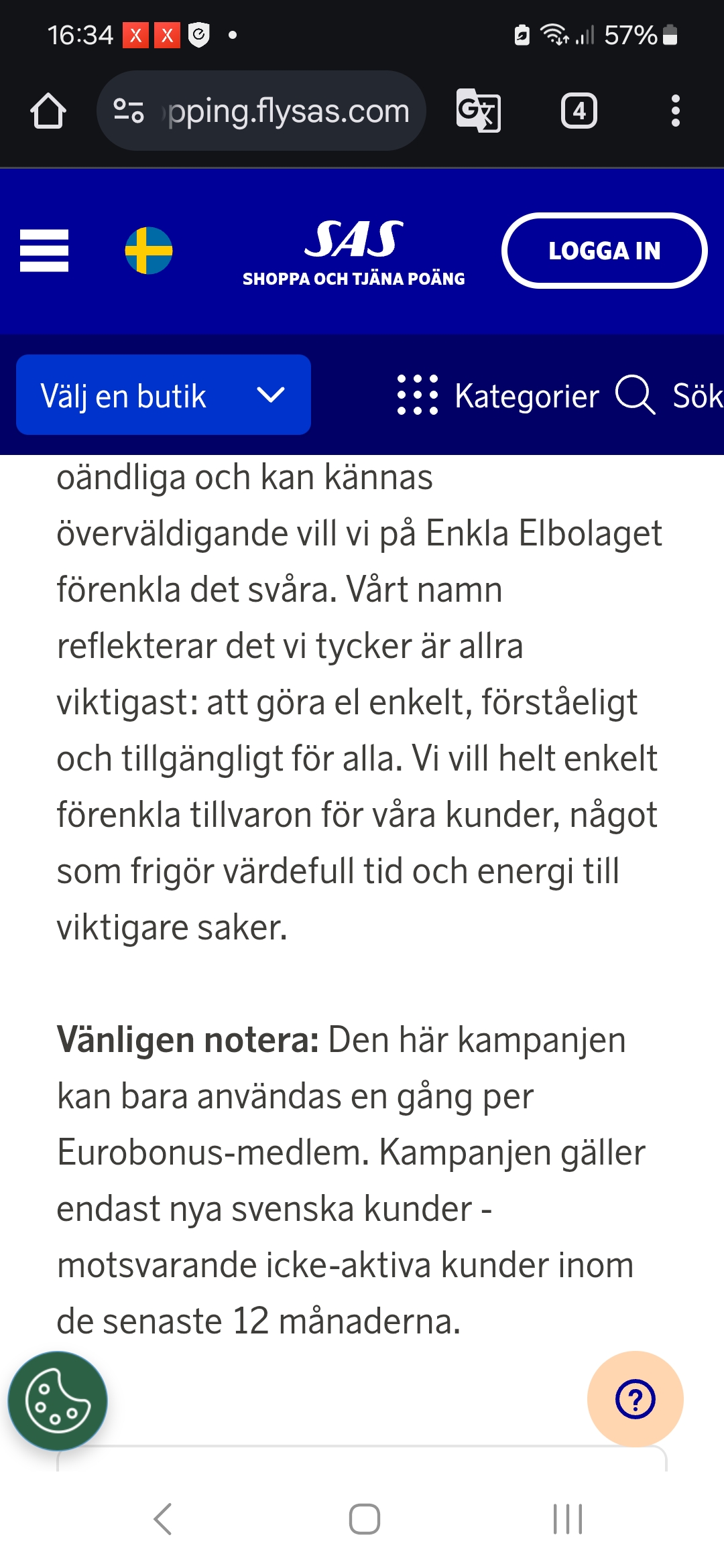Open the hamburger navigation menu
Screen dimensions: 724x1568
click(x=44, y=251)
